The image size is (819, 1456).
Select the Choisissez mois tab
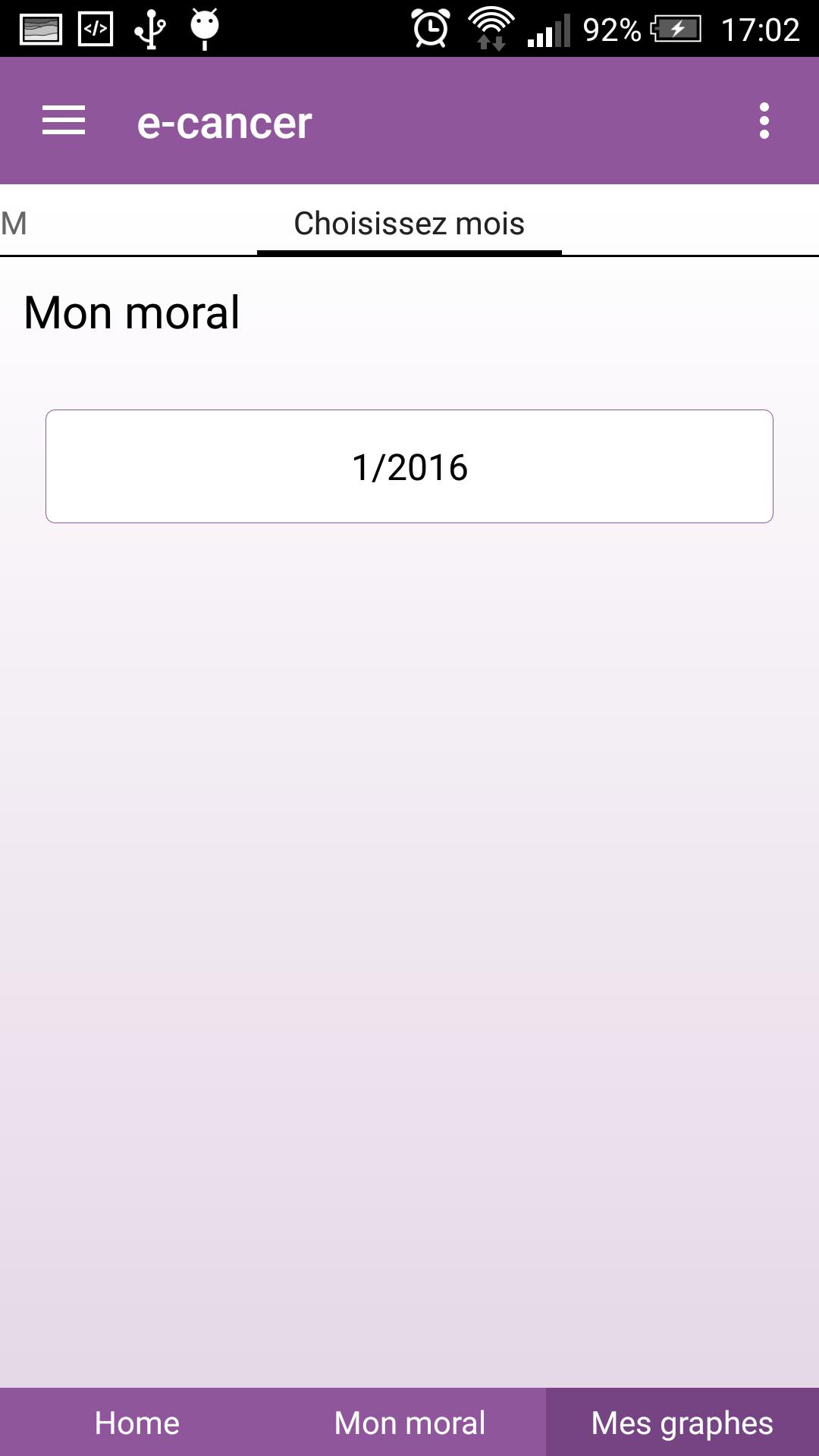tap(409, 224)
